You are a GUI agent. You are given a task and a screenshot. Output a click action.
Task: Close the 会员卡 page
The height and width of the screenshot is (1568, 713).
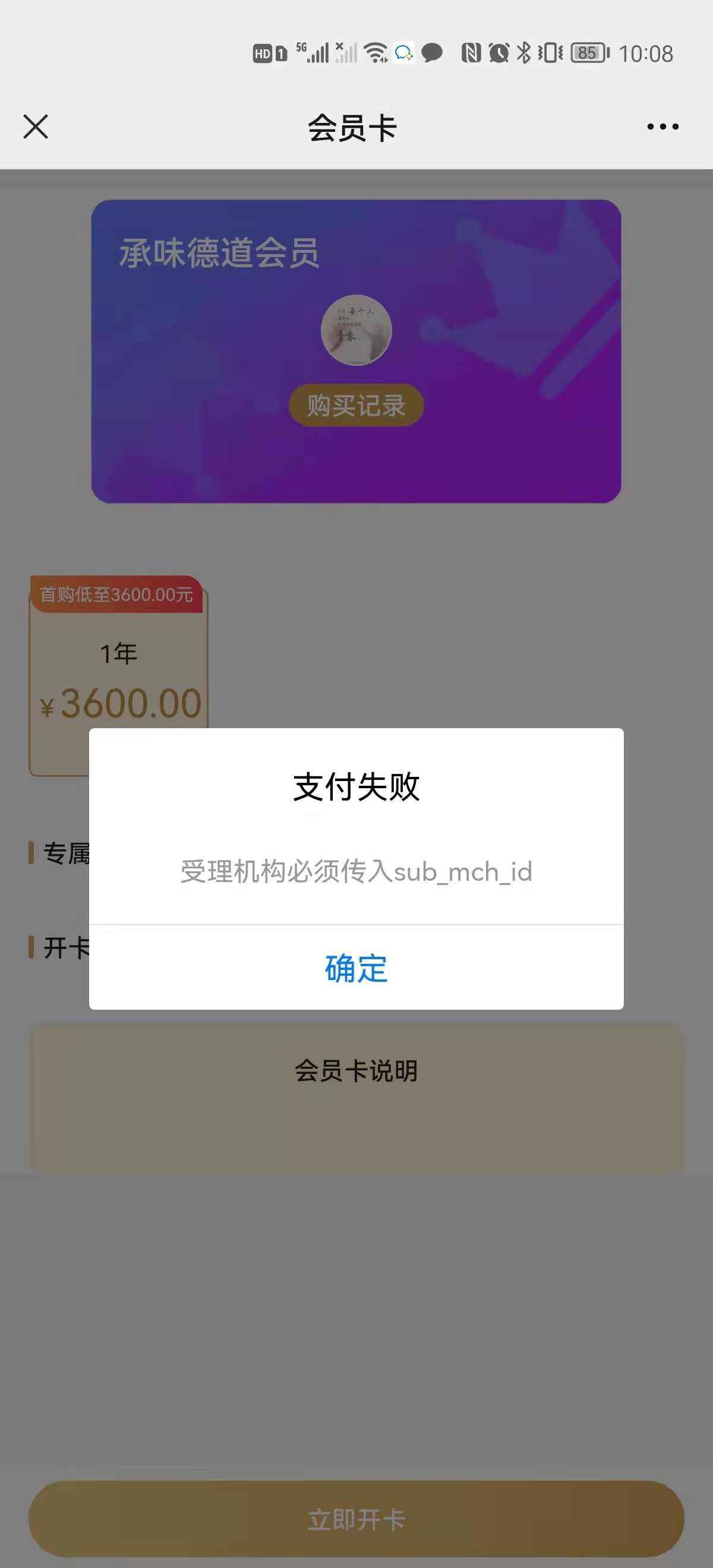tap(36, 127)
